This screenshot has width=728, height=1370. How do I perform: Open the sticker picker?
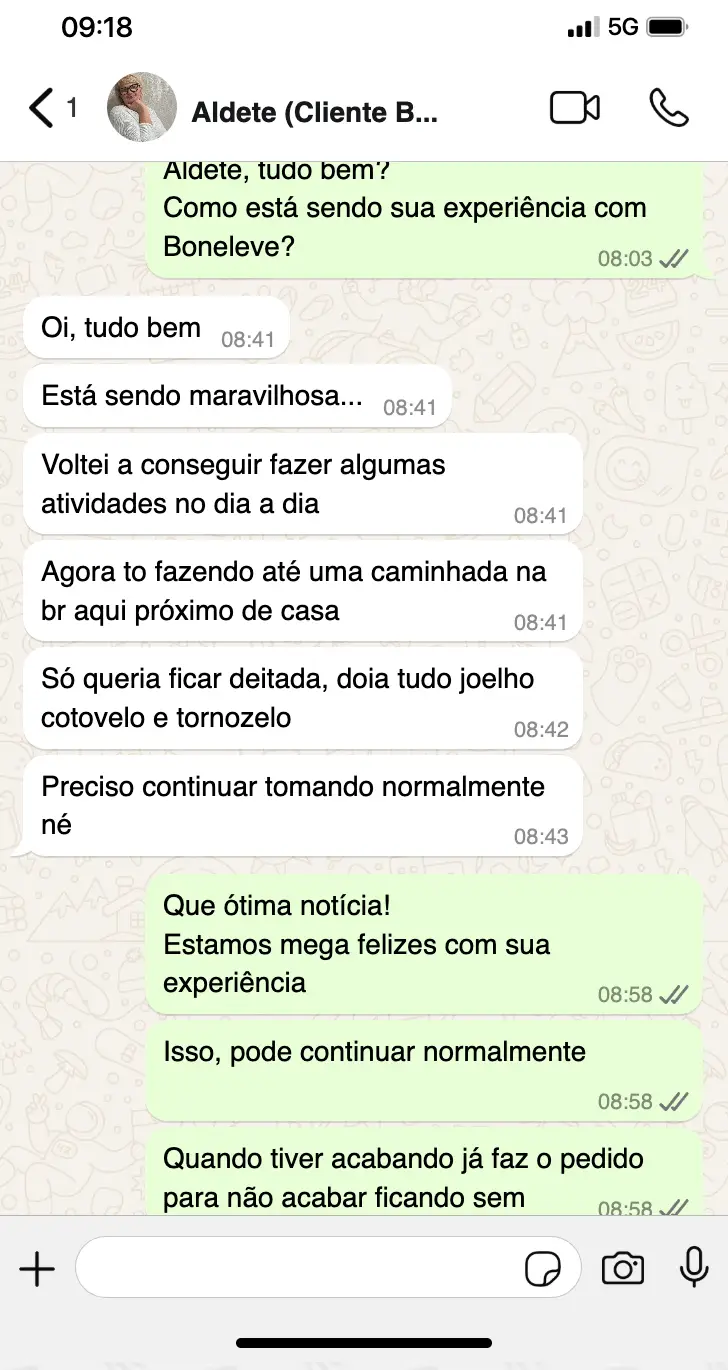pos(544,1270)
